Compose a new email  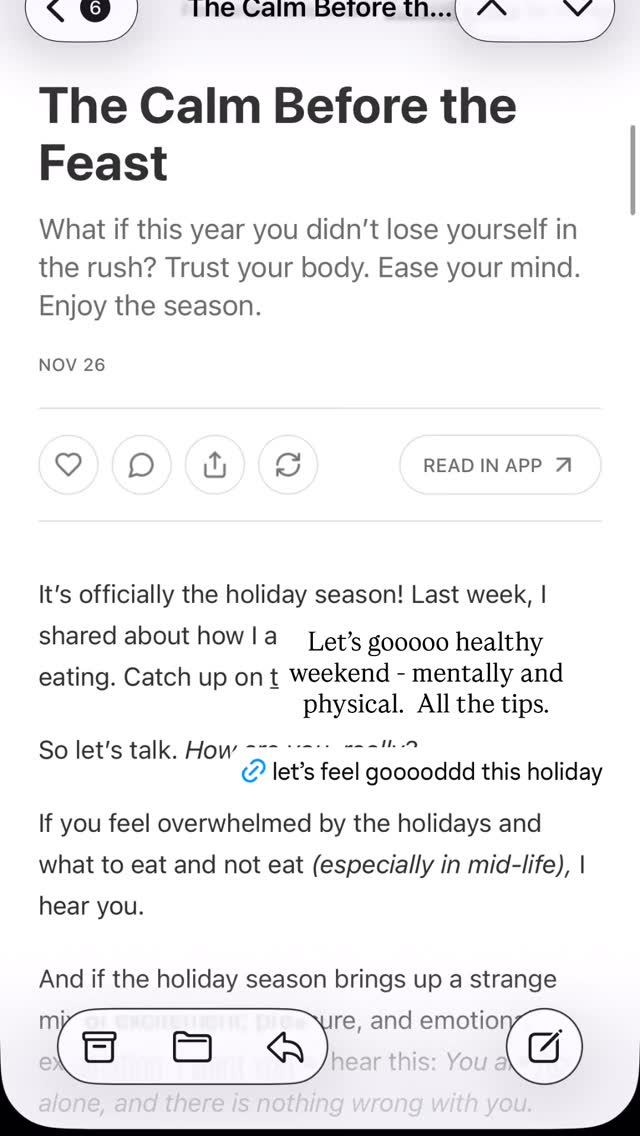(x=544, y=1046)
